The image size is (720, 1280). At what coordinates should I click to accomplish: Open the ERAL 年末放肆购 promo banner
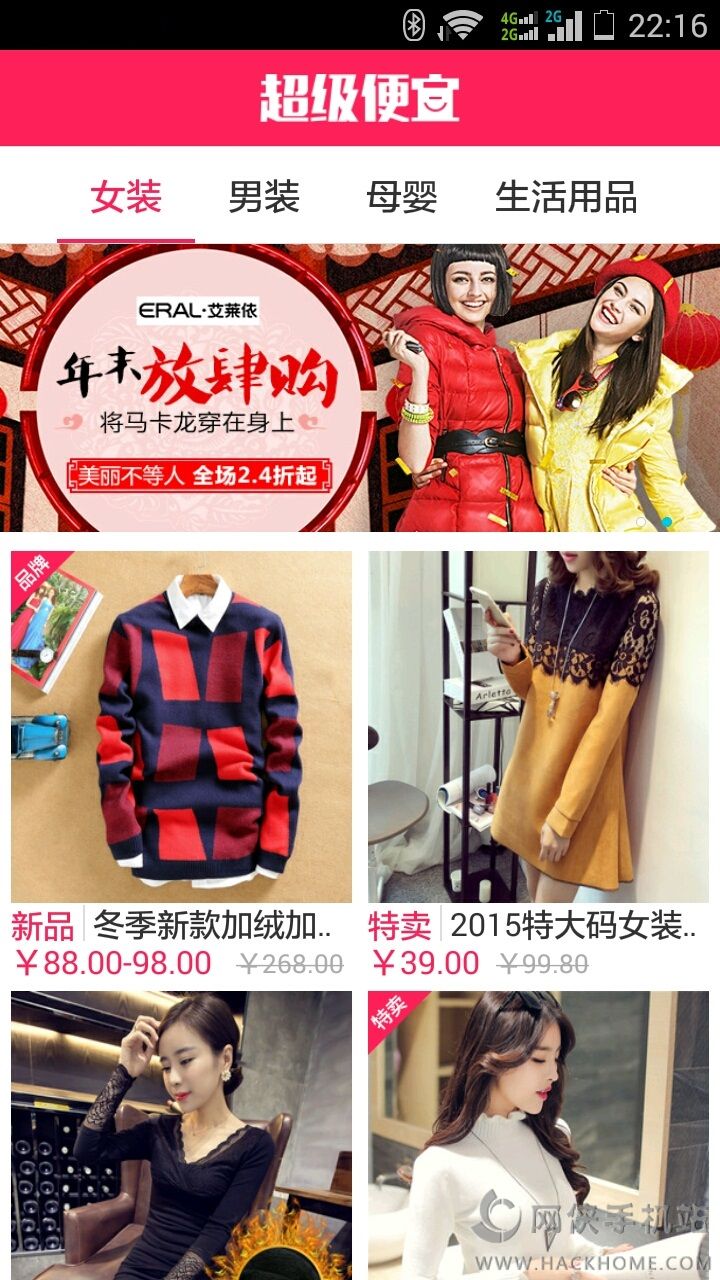point(360,388)
